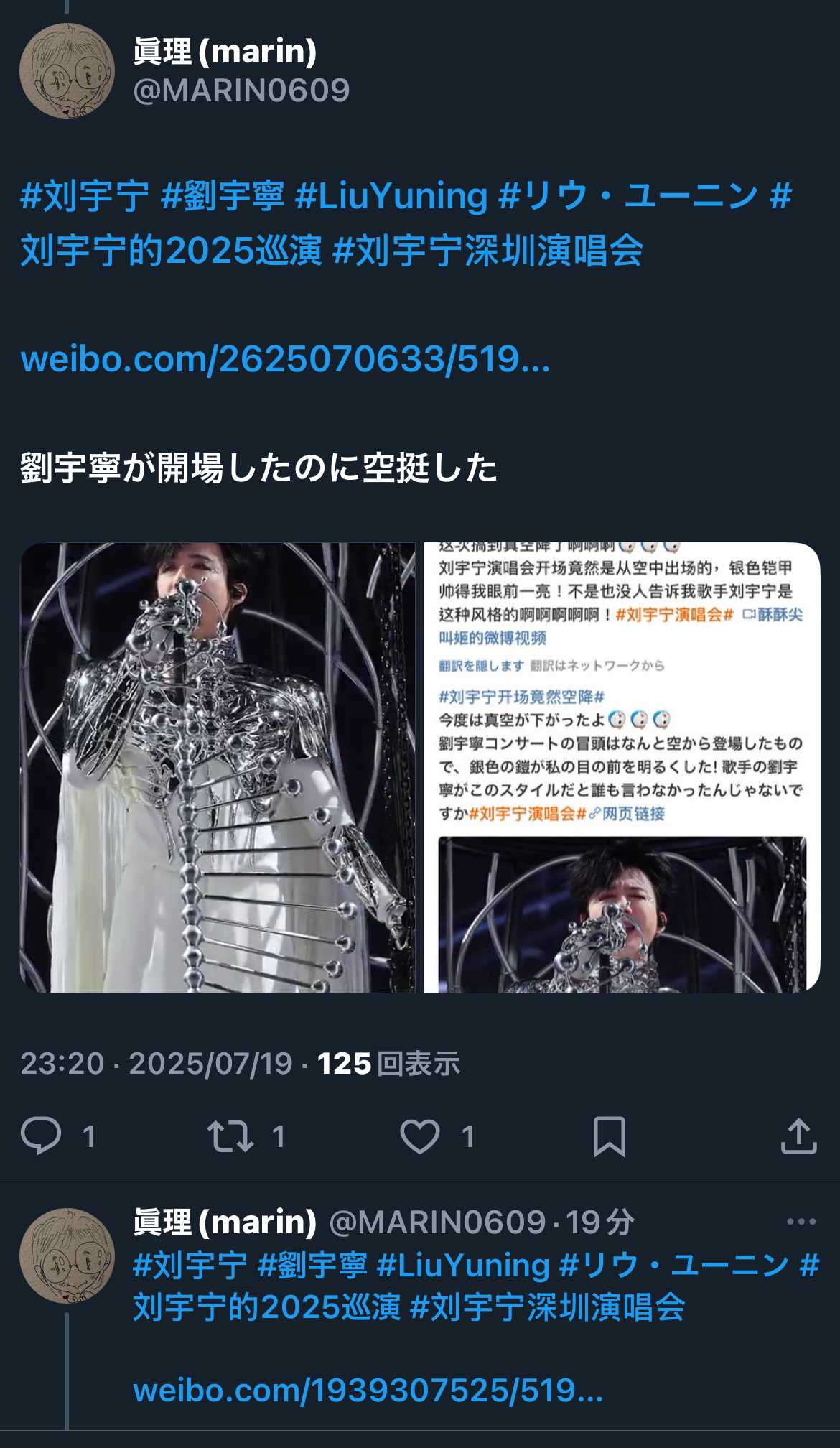Open the main tweet author's profile picture
Viewport: 840px width, 1448px height.
tap(67, 70)
